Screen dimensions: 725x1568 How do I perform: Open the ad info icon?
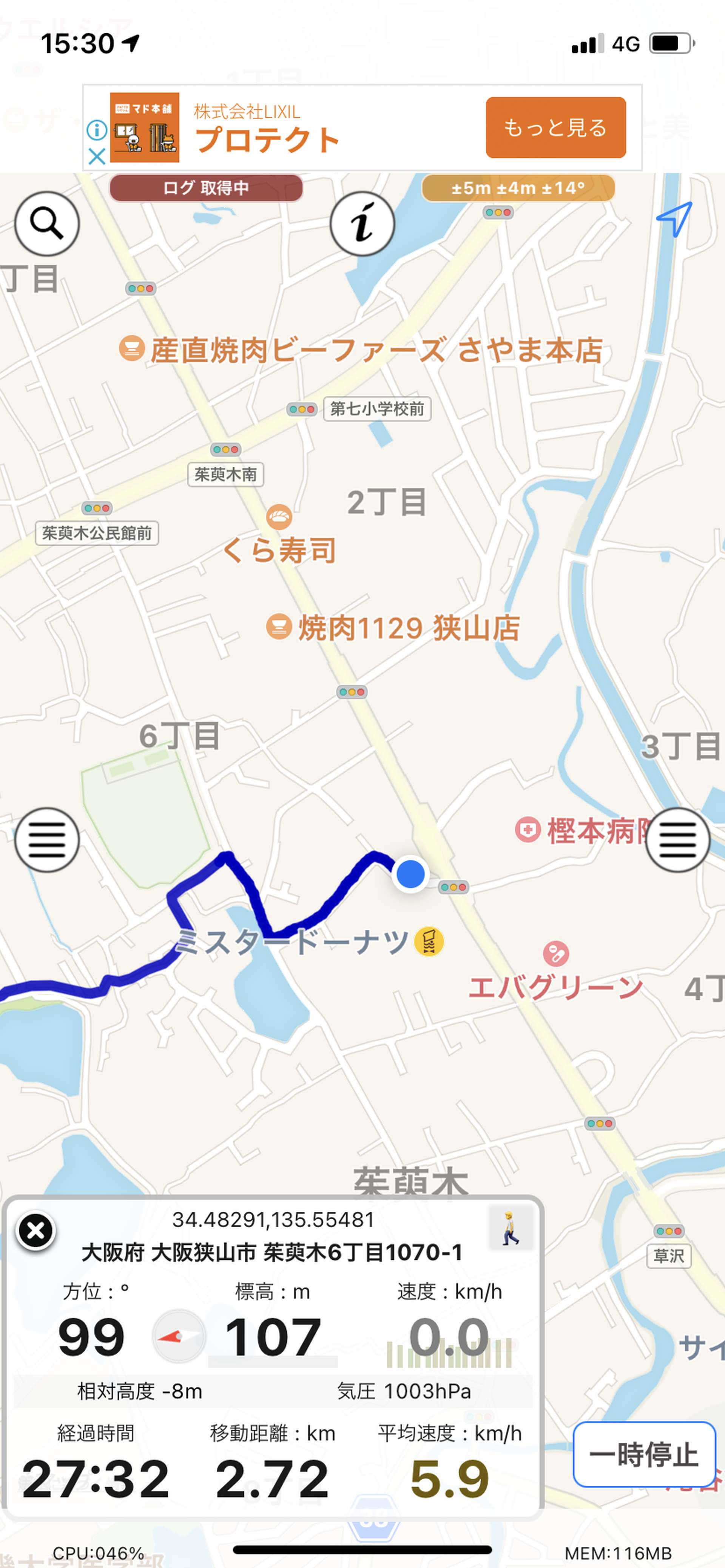pyautogui.click(x=96, y=130)
